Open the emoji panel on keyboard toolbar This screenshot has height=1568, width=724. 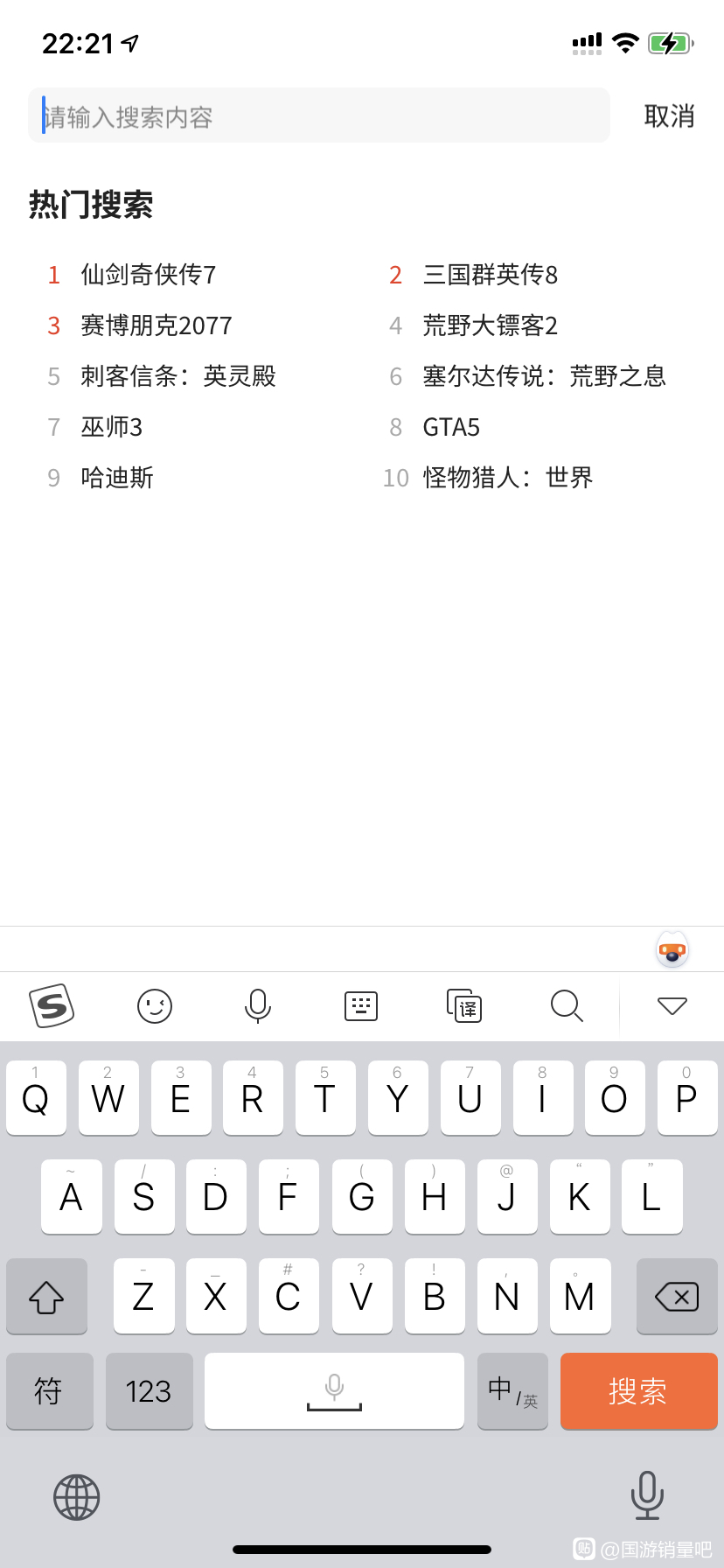pyautogui.click(x=155, y=1006)
